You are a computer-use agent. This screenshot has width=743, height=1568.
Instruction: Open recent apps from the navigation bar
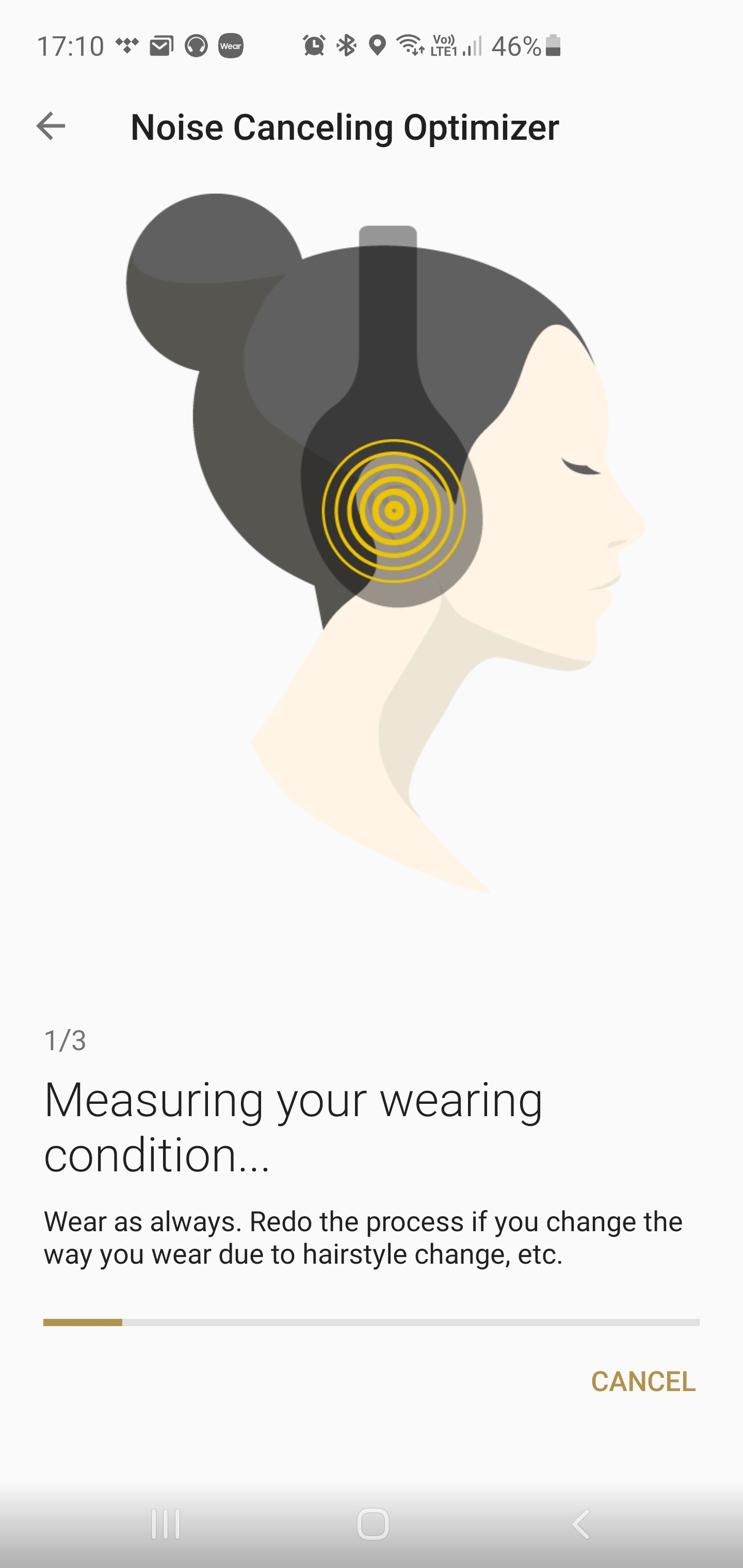(166, 1524)
